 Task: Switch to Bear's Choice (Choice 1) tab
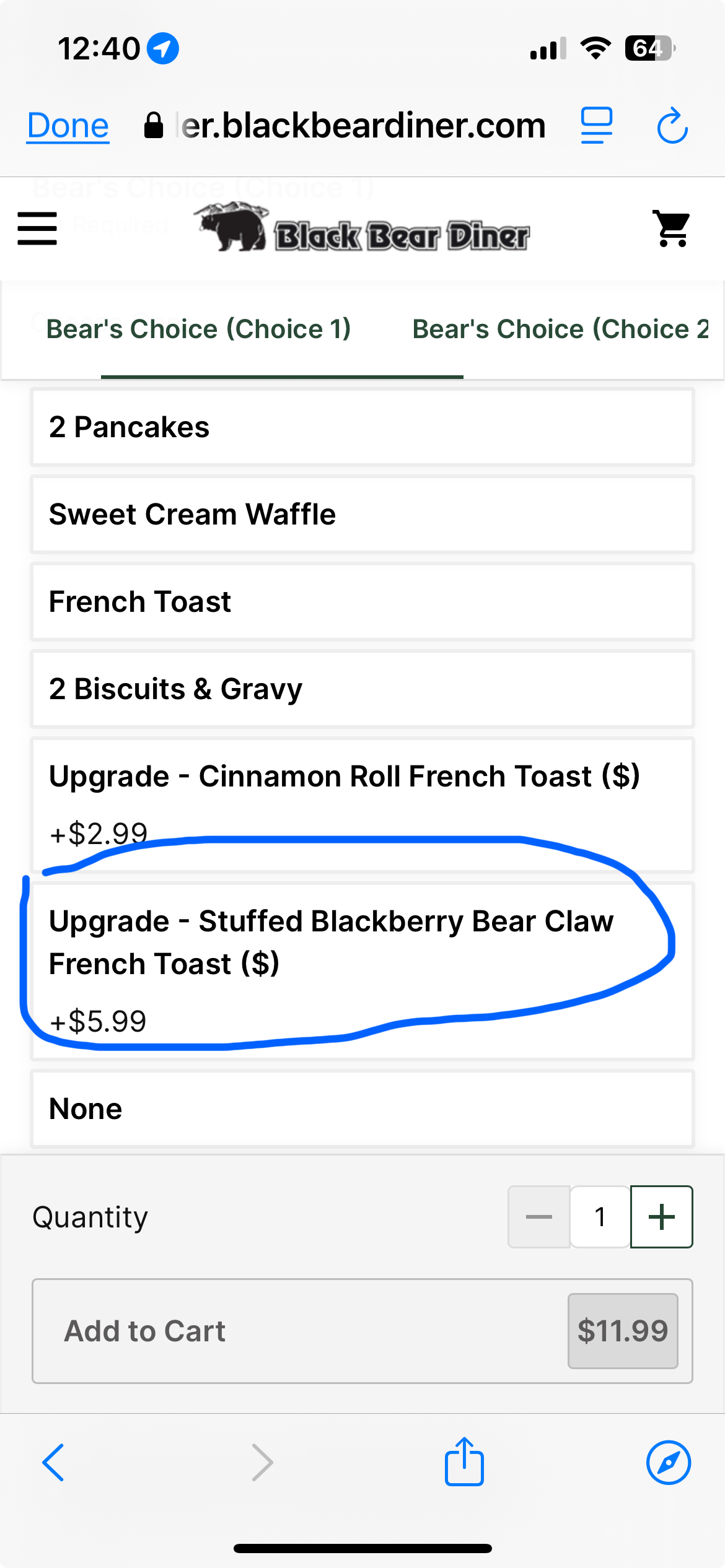coord(198,329)
